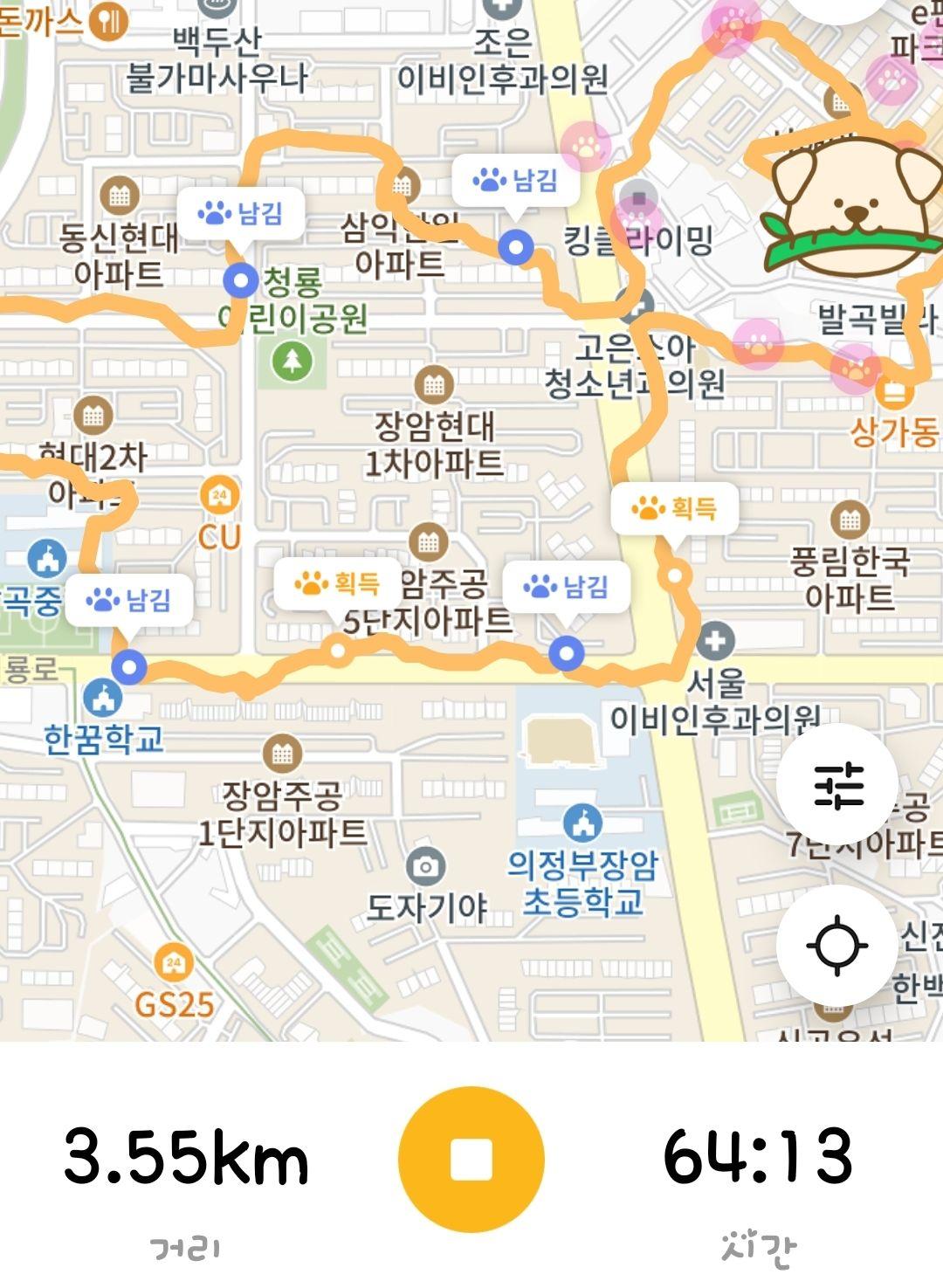Open the 획득 marker near 풍림한국아파트
The width and height of the screenshot is (943, 1288).
(674, 509)
